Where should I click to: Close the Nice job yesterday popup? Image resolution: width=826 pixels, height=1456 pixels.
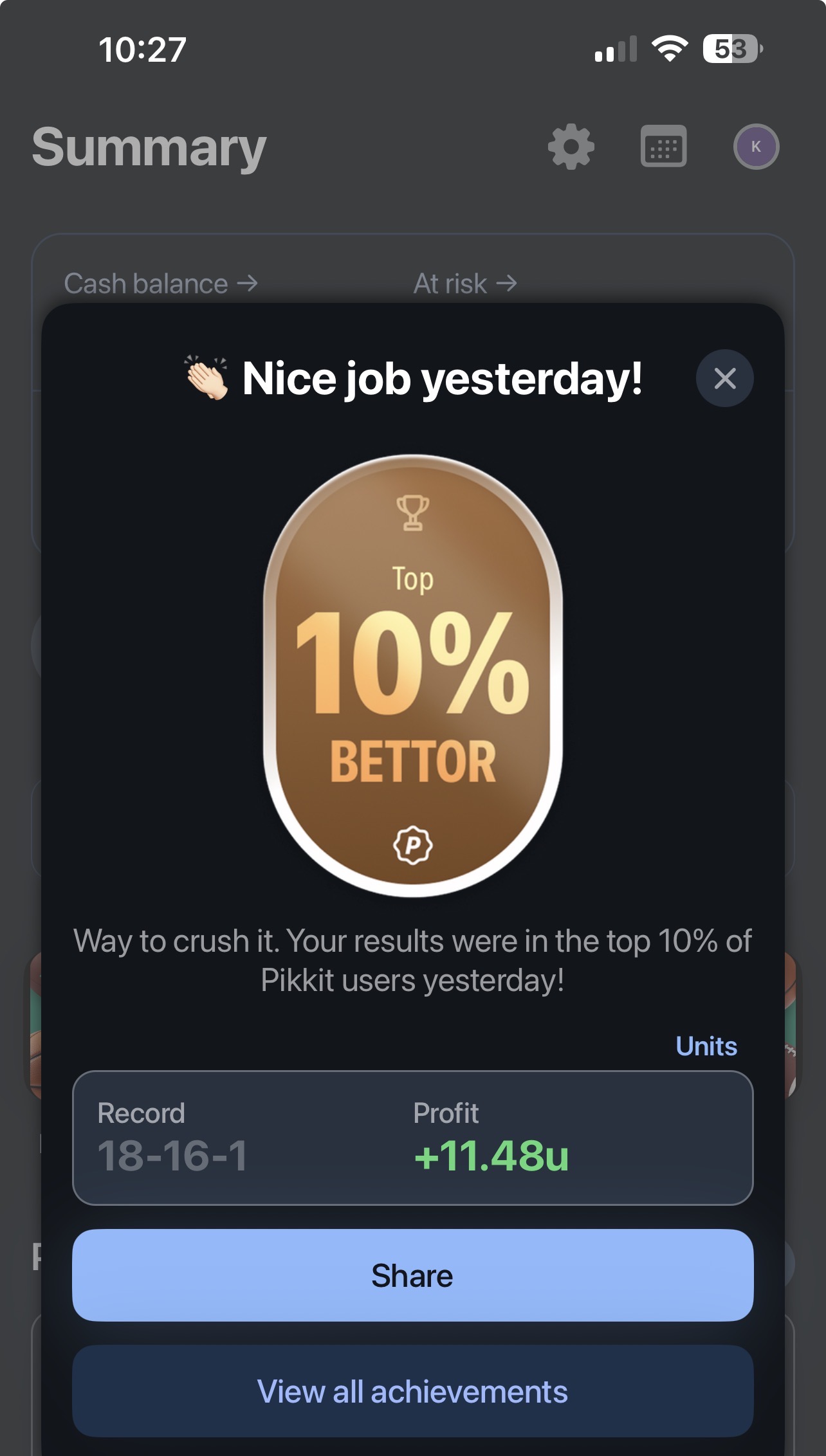(724, 378)
